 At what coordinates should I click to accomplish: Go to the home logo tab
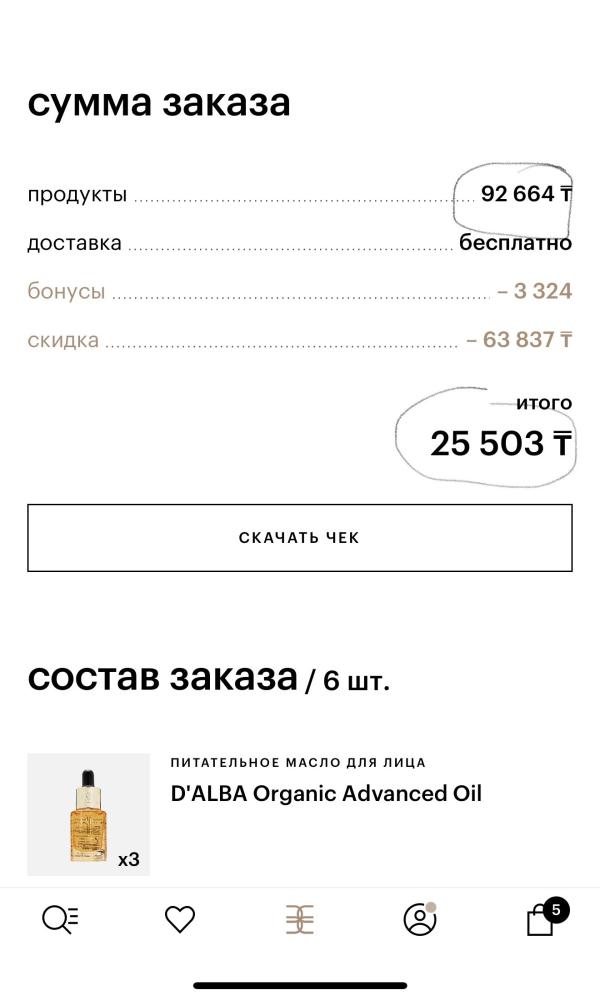click(299, 919)
